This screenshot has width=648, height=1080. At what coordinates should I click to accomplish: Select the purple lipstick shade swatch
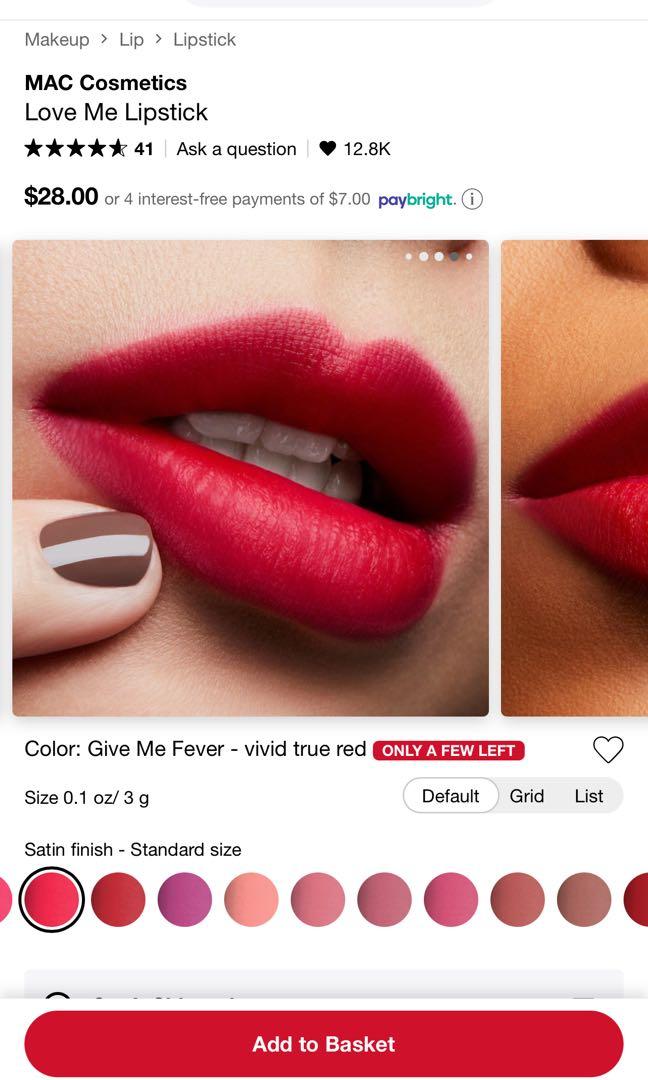point(184,899)
